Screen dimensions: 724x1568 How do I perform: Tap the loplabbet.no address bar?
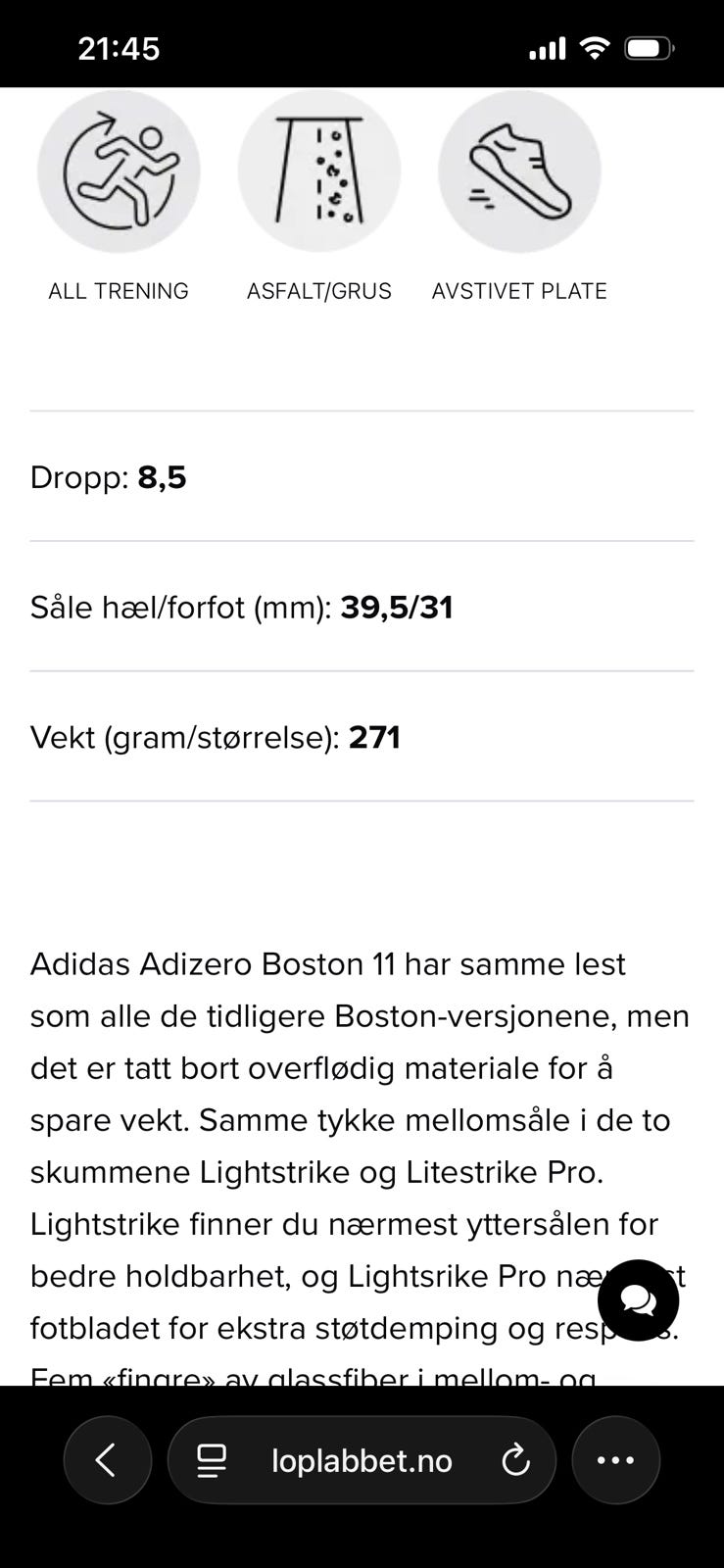[362, 1460]
